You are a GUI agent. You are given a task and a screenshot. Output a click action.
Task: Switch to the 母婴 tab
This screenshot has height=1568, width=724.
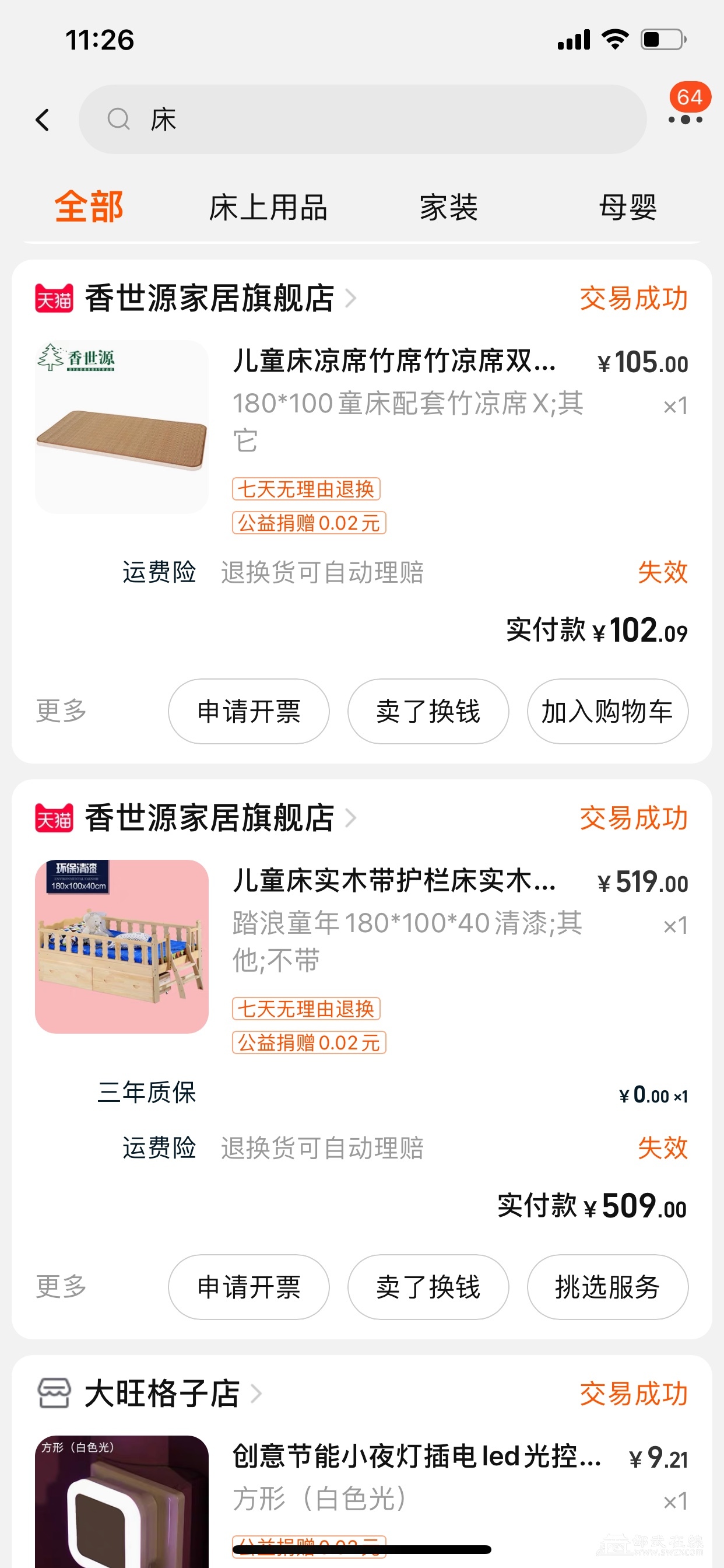[628, 208]
